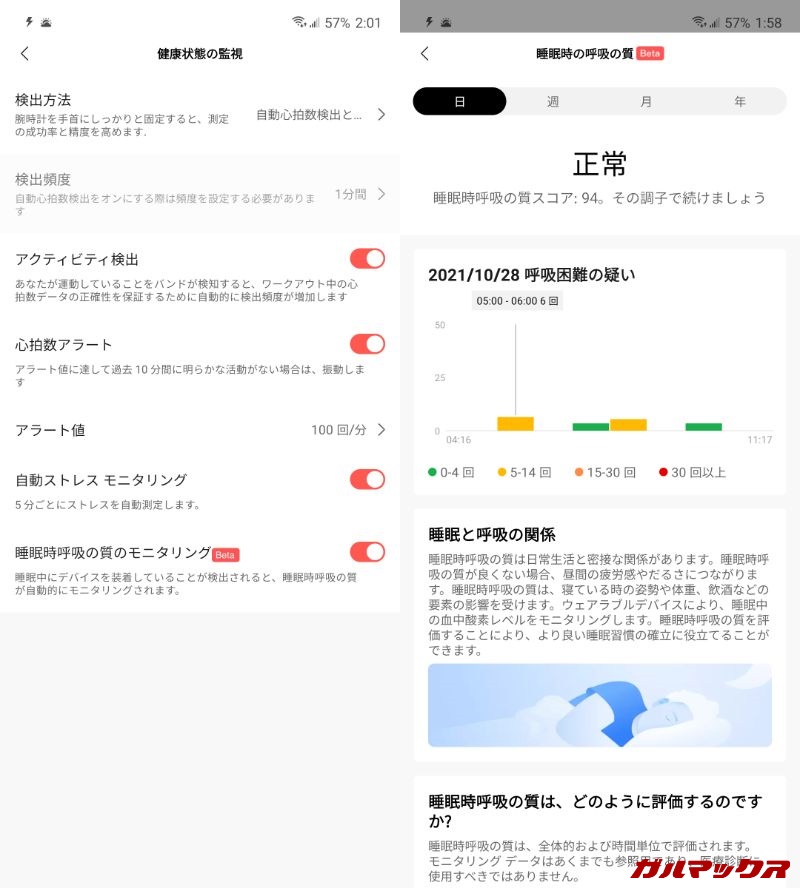Disable 心拍数アラート switch
The image size is (800, 888).
367,344
